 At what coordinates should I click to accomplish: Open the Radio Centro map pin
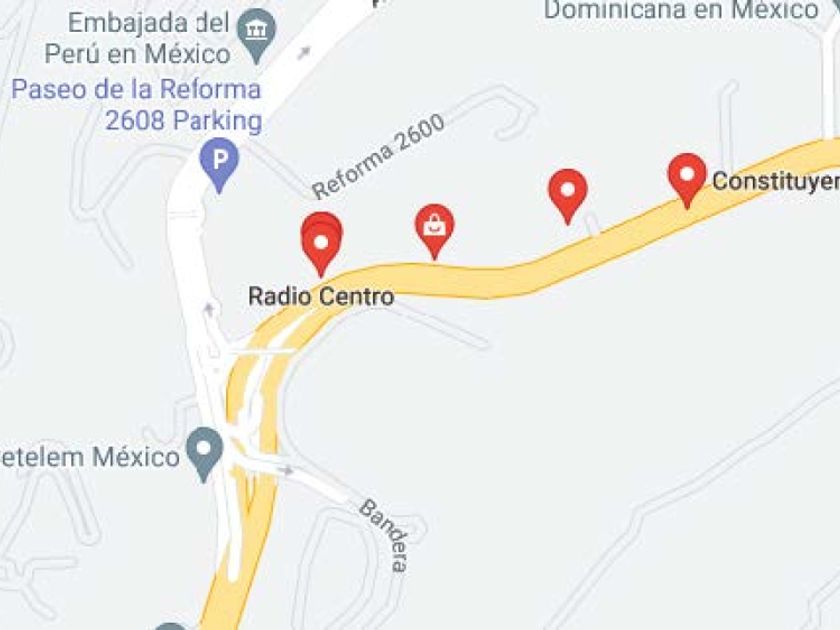click(x=320, y=244)
